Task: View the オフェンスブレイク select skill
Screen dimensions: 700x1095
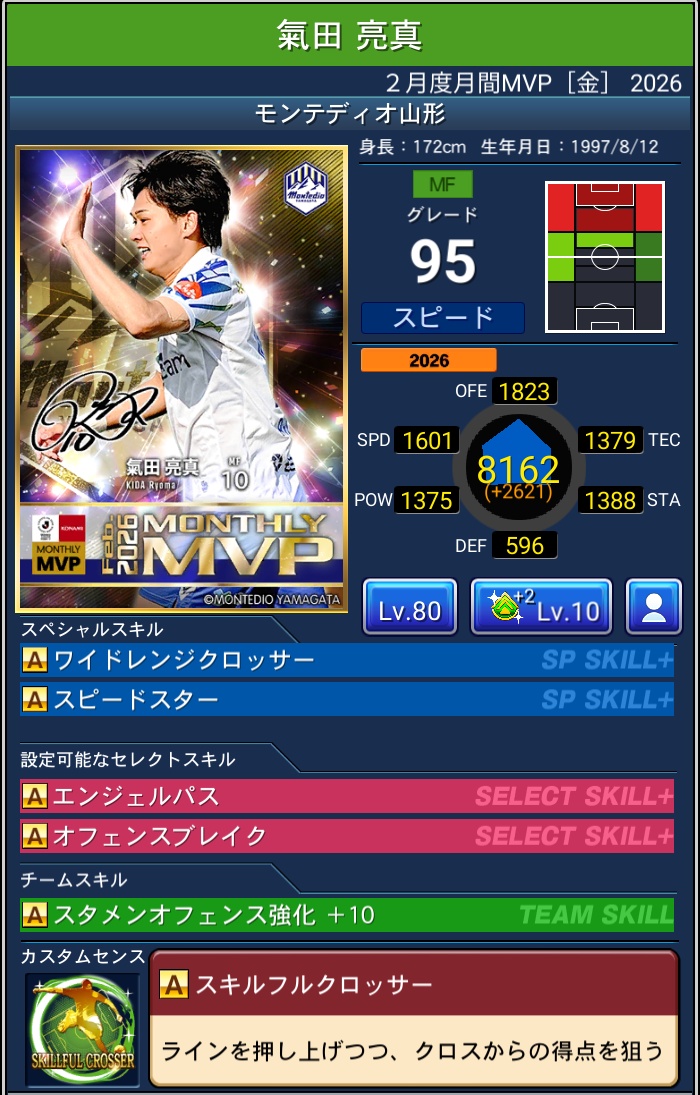Action: [x=346, y=835]
